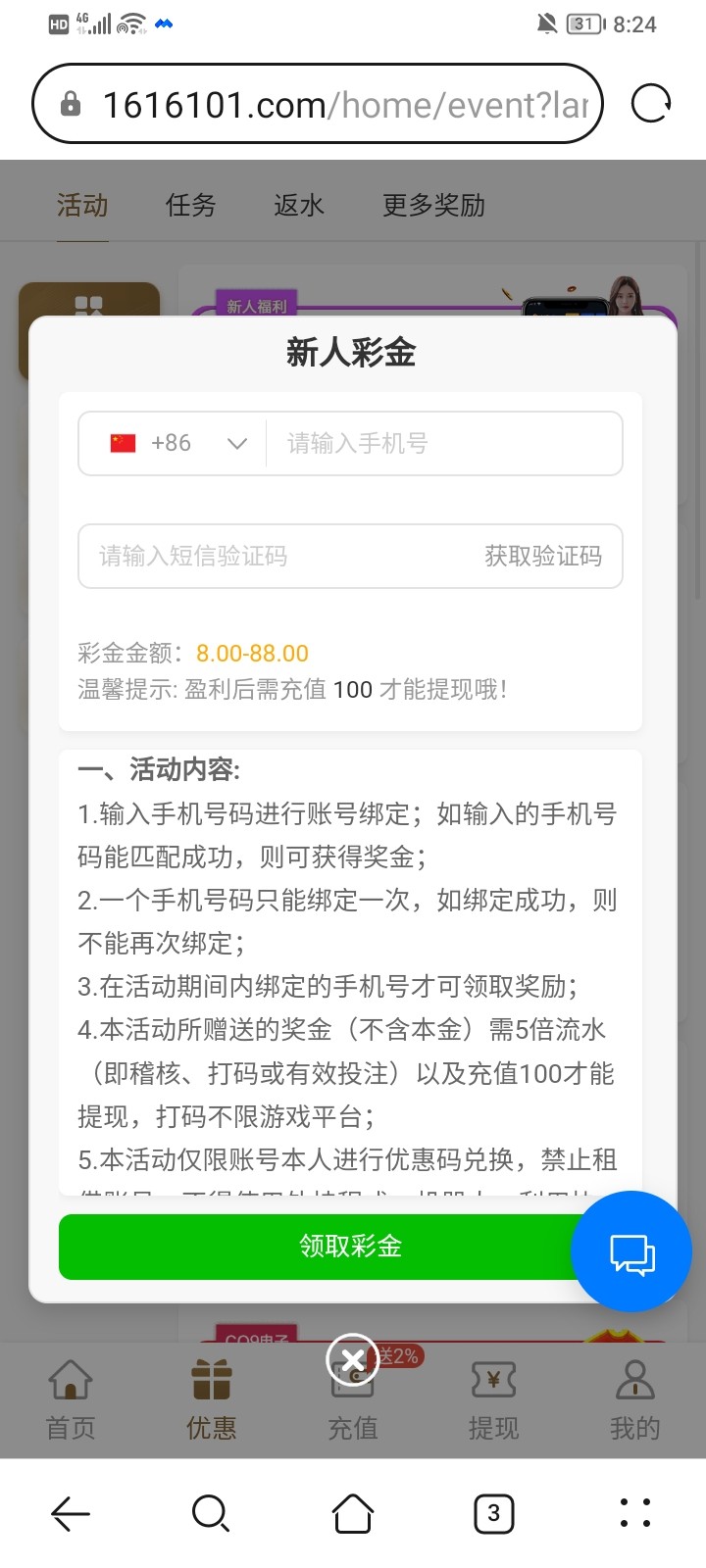706x1568 pixels.
Task: Open the browser search button
Action: [211, 1513]
